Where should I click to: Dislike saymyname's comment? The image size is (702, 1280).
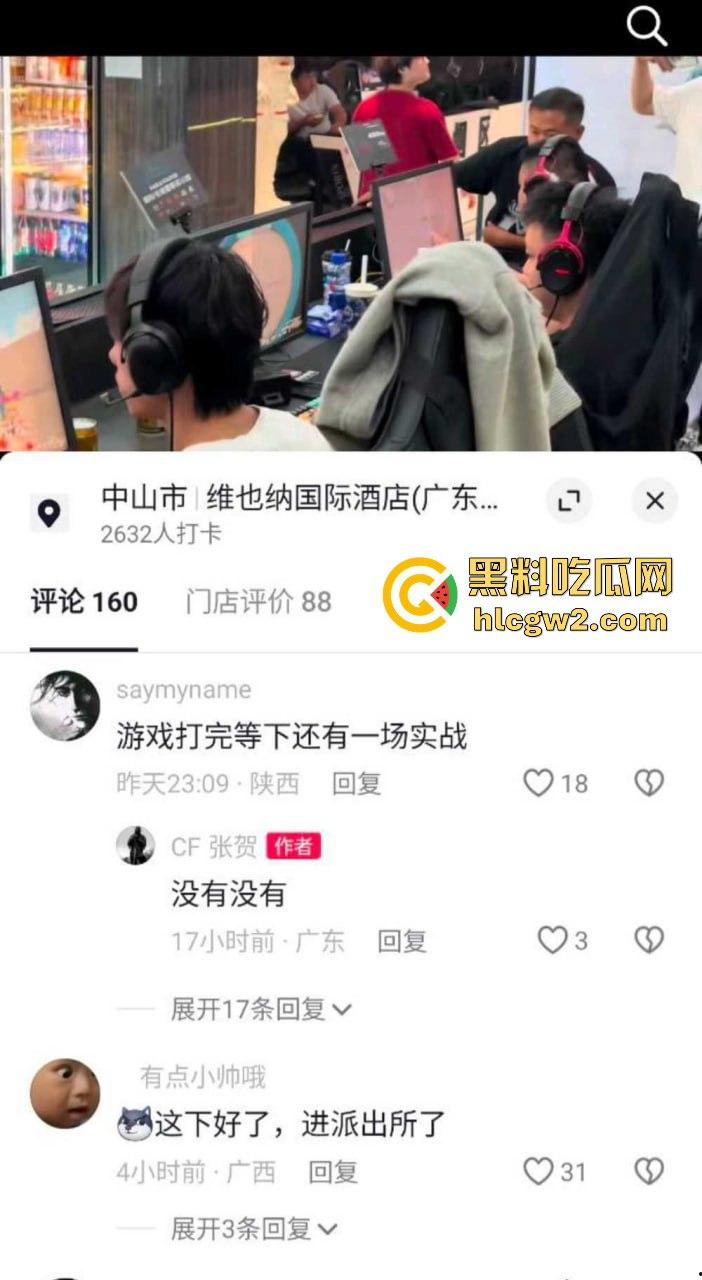pos(649,783)
